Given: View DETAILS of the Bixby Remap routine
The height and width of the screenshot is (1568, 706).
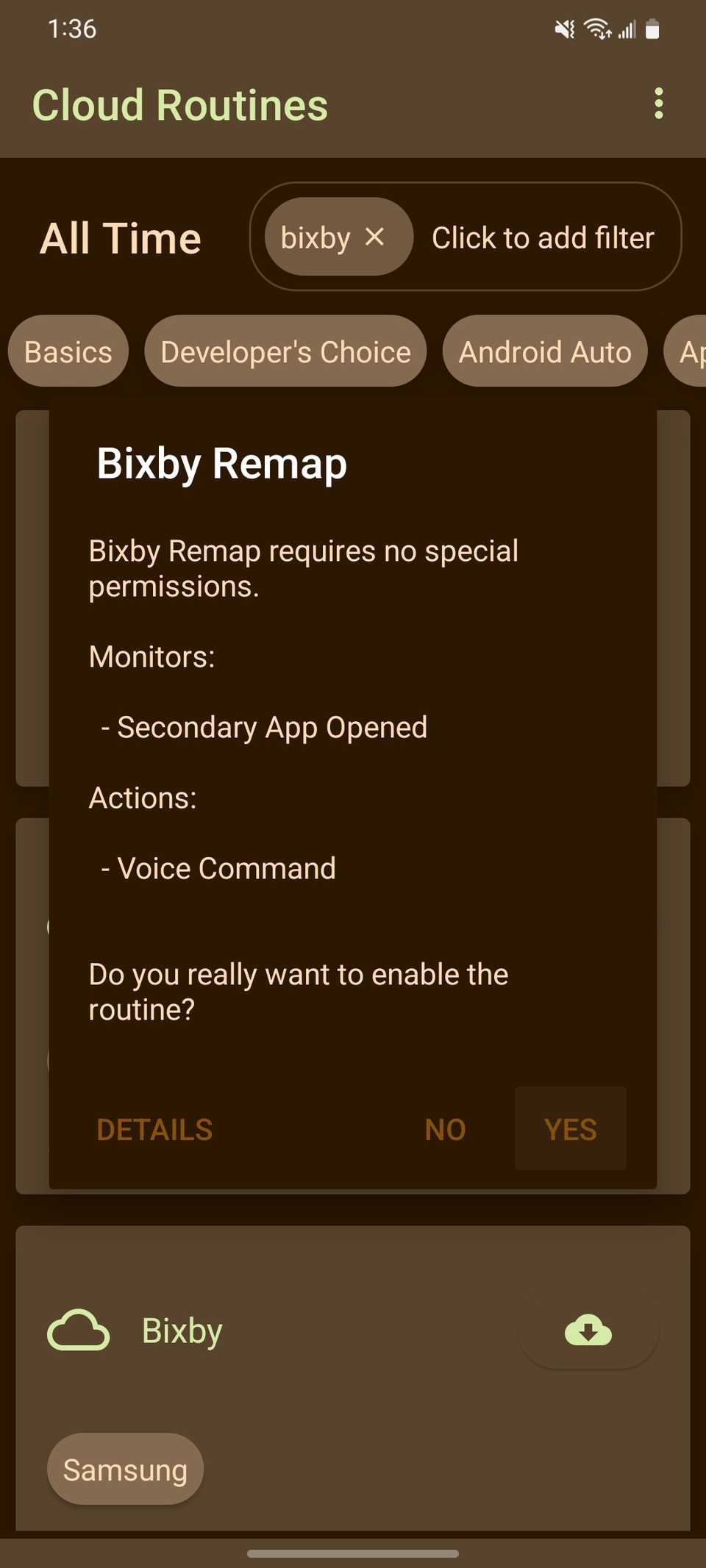Looking at the screenshot, I should 154,1130.
